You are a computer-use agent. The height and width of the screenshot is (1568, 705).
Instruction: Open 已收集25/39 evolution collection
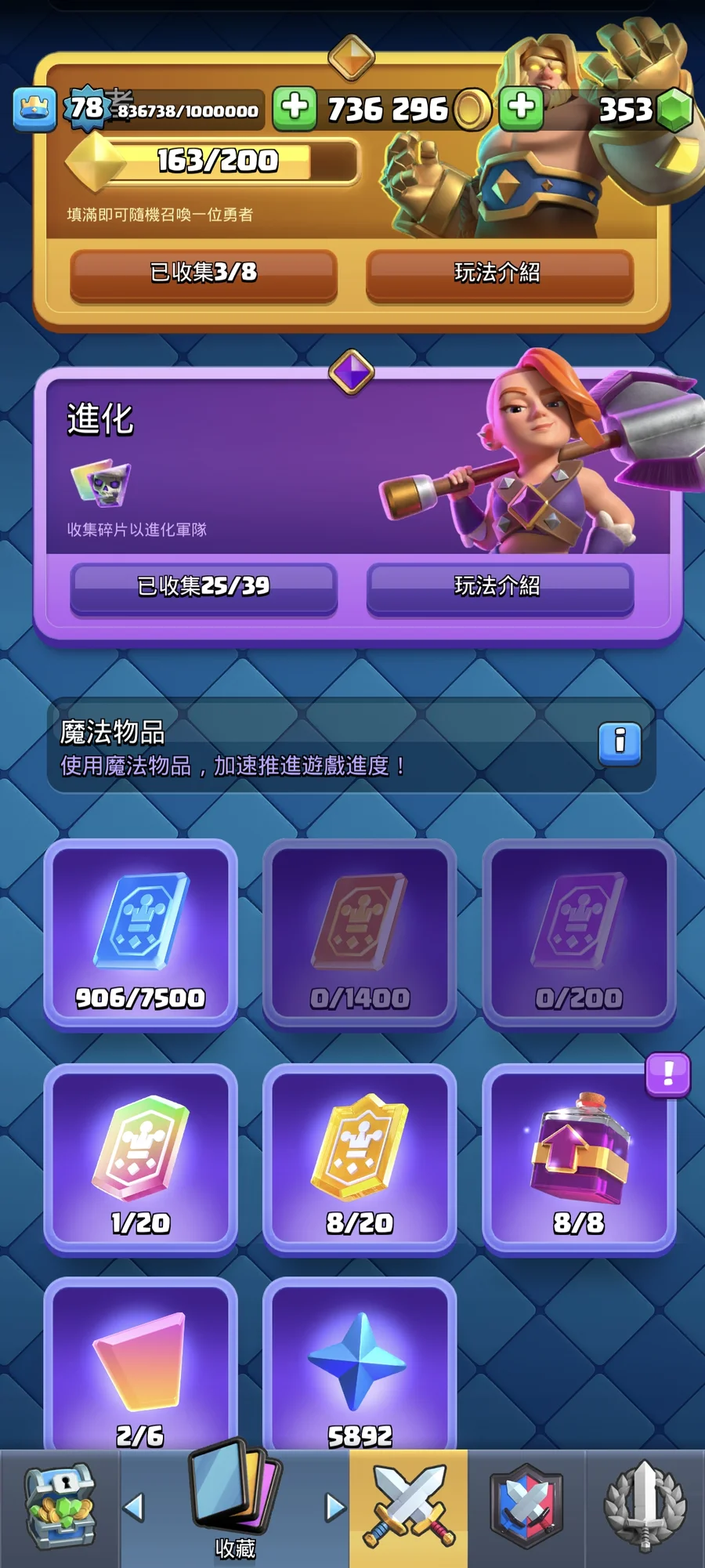tap(204, 587)
